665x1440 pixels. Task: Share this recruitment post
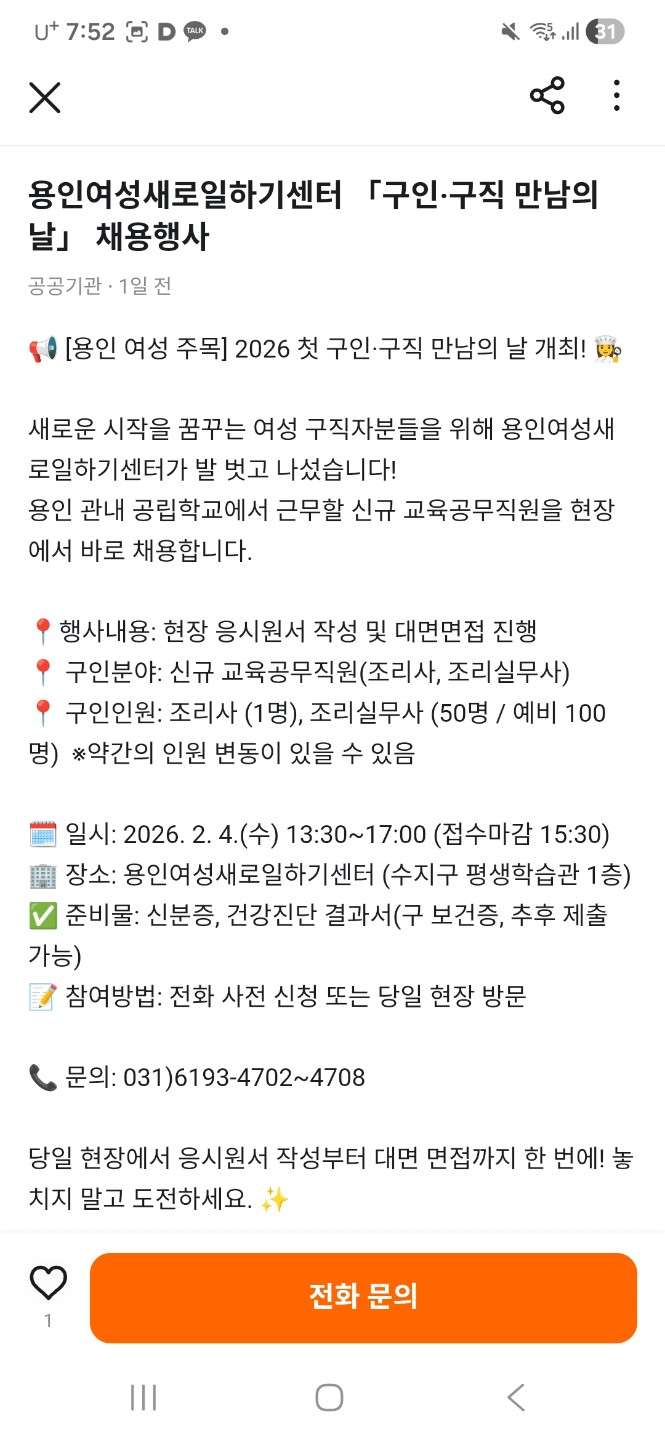[547, 95]
